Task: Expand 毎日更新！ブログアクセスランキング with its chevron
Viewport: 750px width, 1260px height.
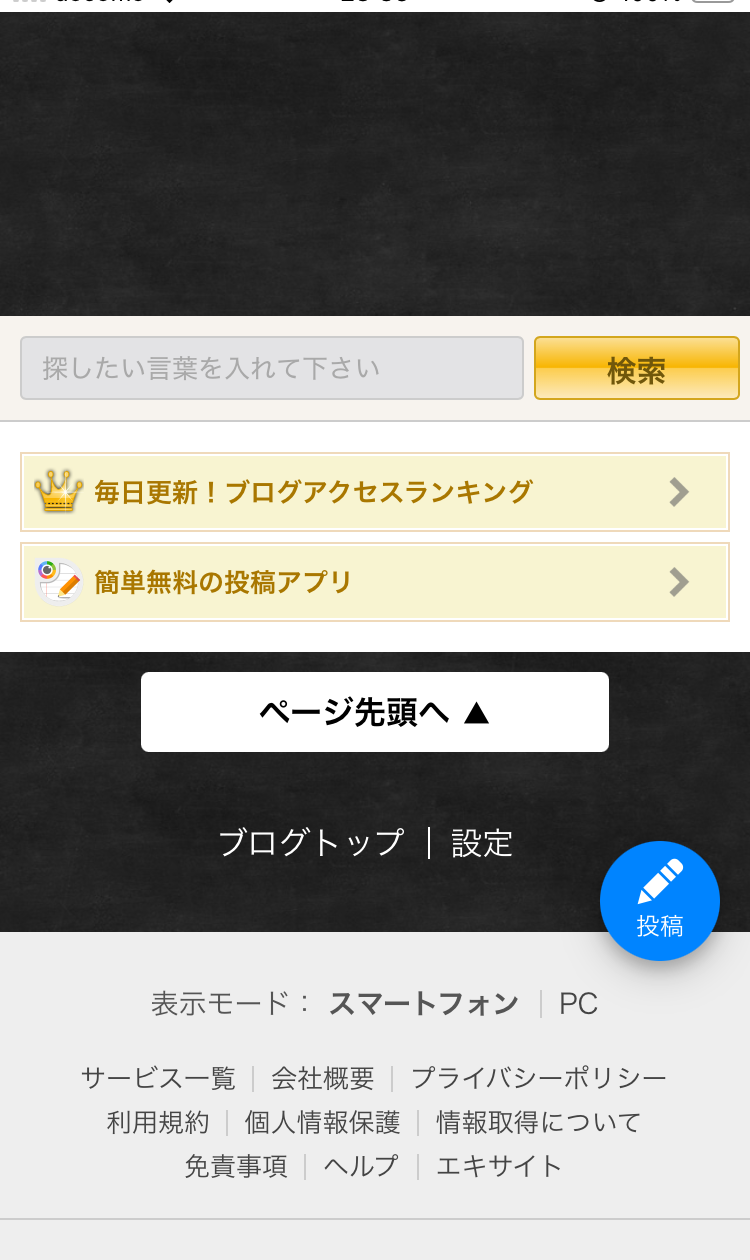Action: (679, 490)
